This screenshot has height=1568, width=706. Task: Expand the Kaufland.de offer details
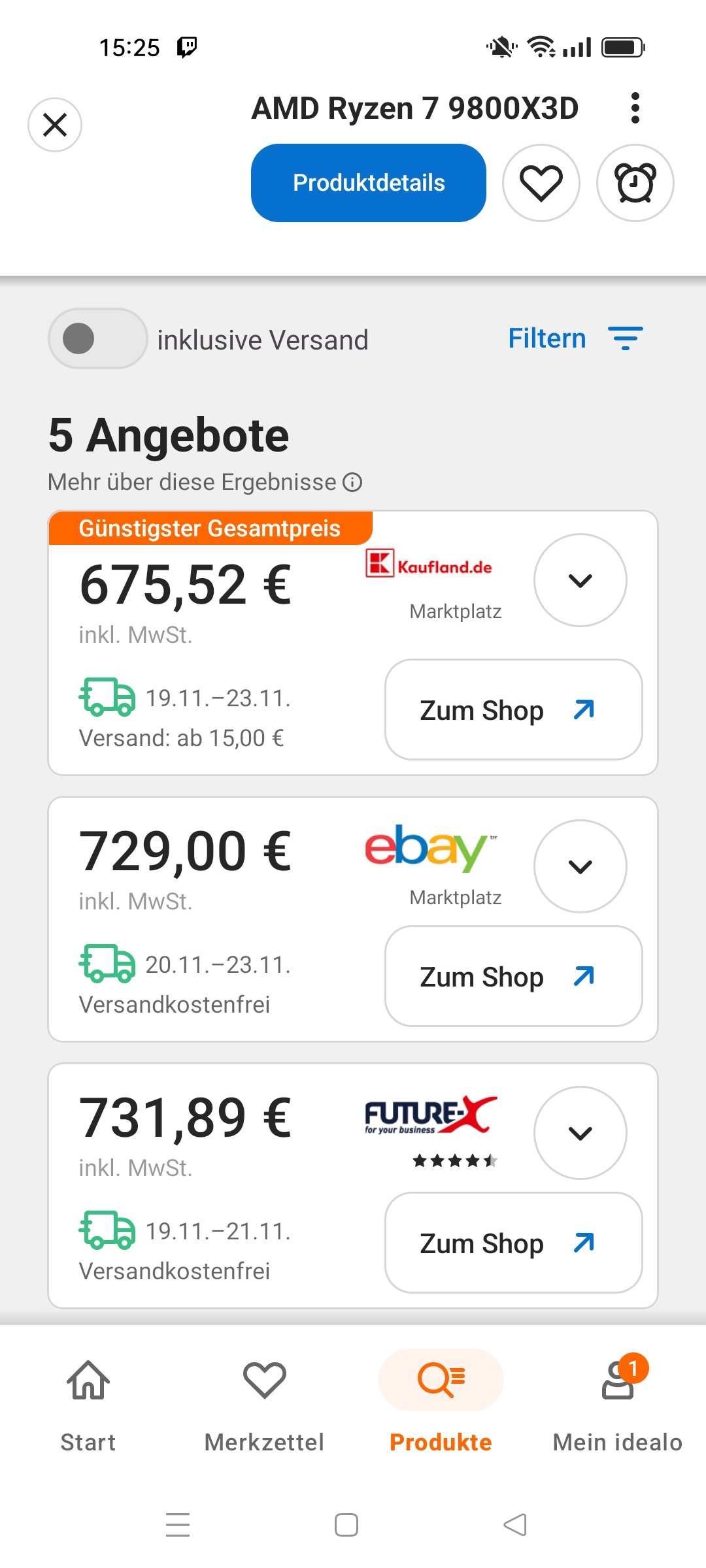(x=580, y=580)
